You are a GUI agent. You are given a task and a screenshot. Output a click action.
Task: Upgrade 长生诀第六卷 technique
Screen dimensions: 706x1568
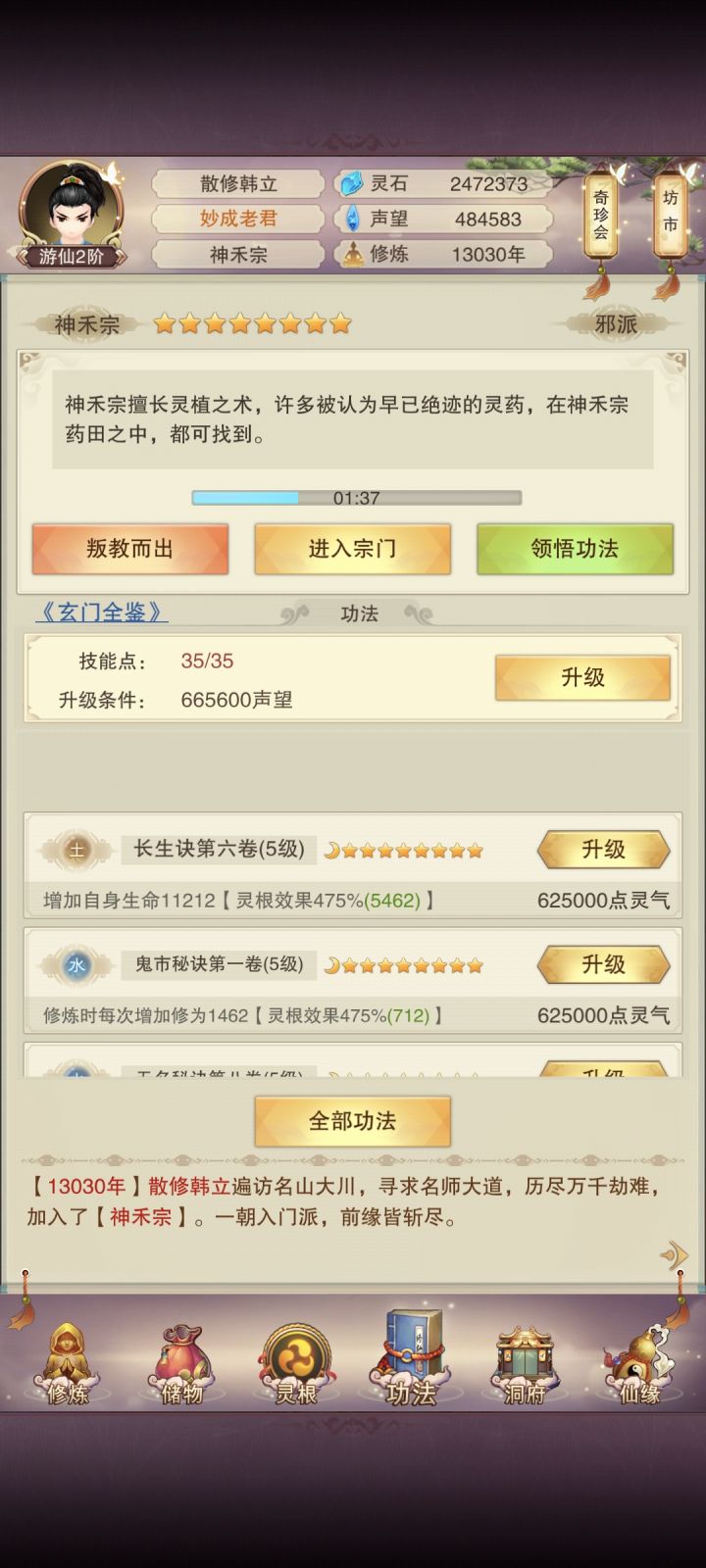(x=601, y=851)
